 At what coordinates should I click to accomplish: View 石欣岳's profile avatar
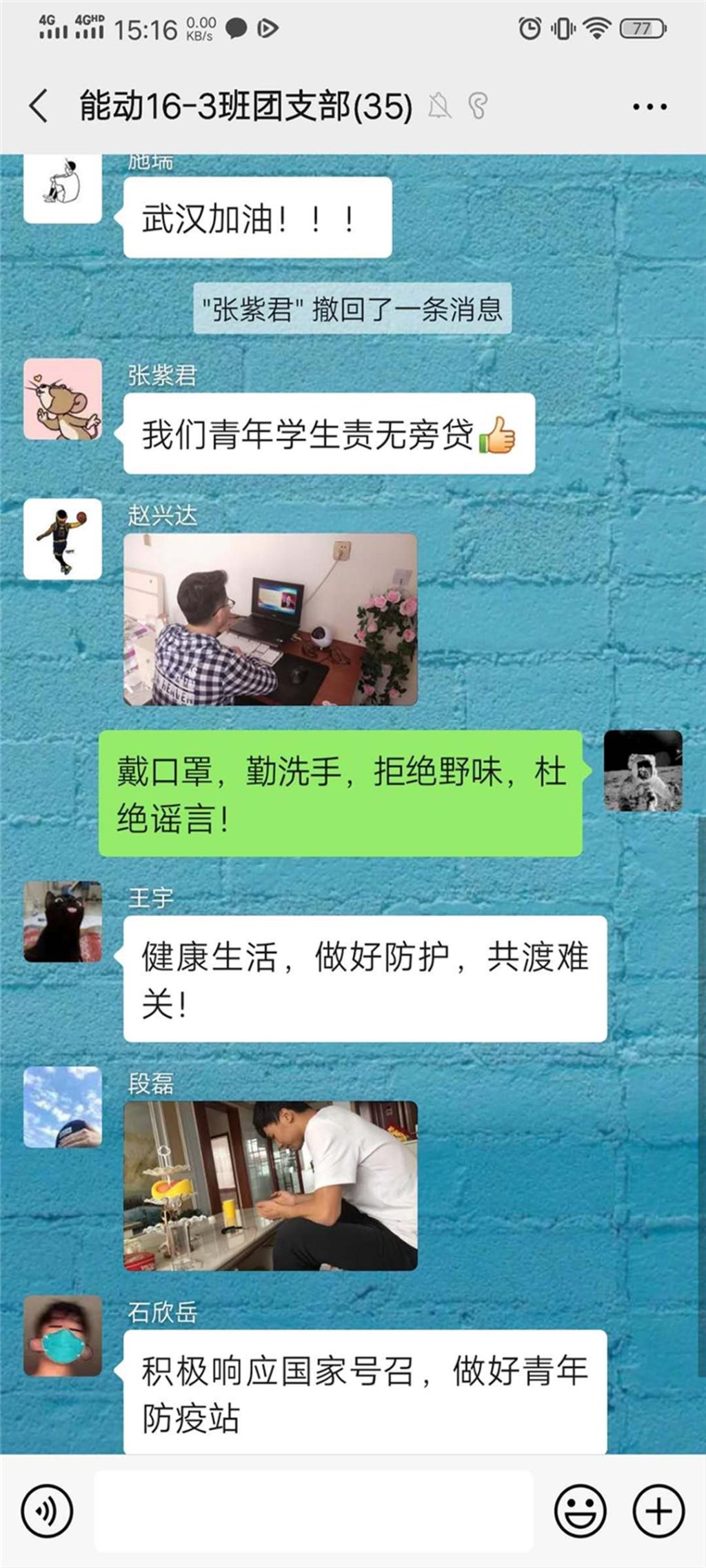tap(63, 1335)
